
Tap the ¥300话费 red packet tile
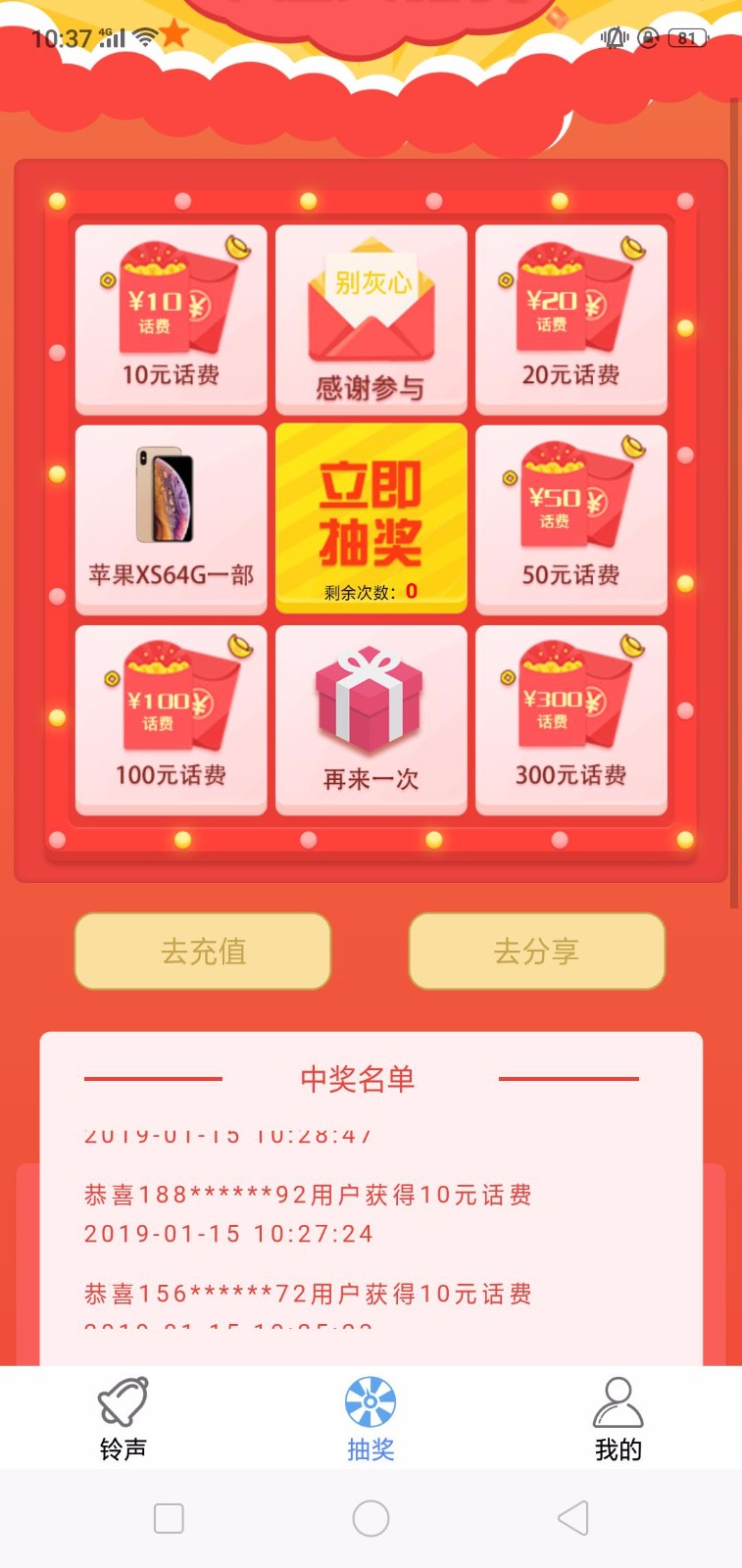571,717
